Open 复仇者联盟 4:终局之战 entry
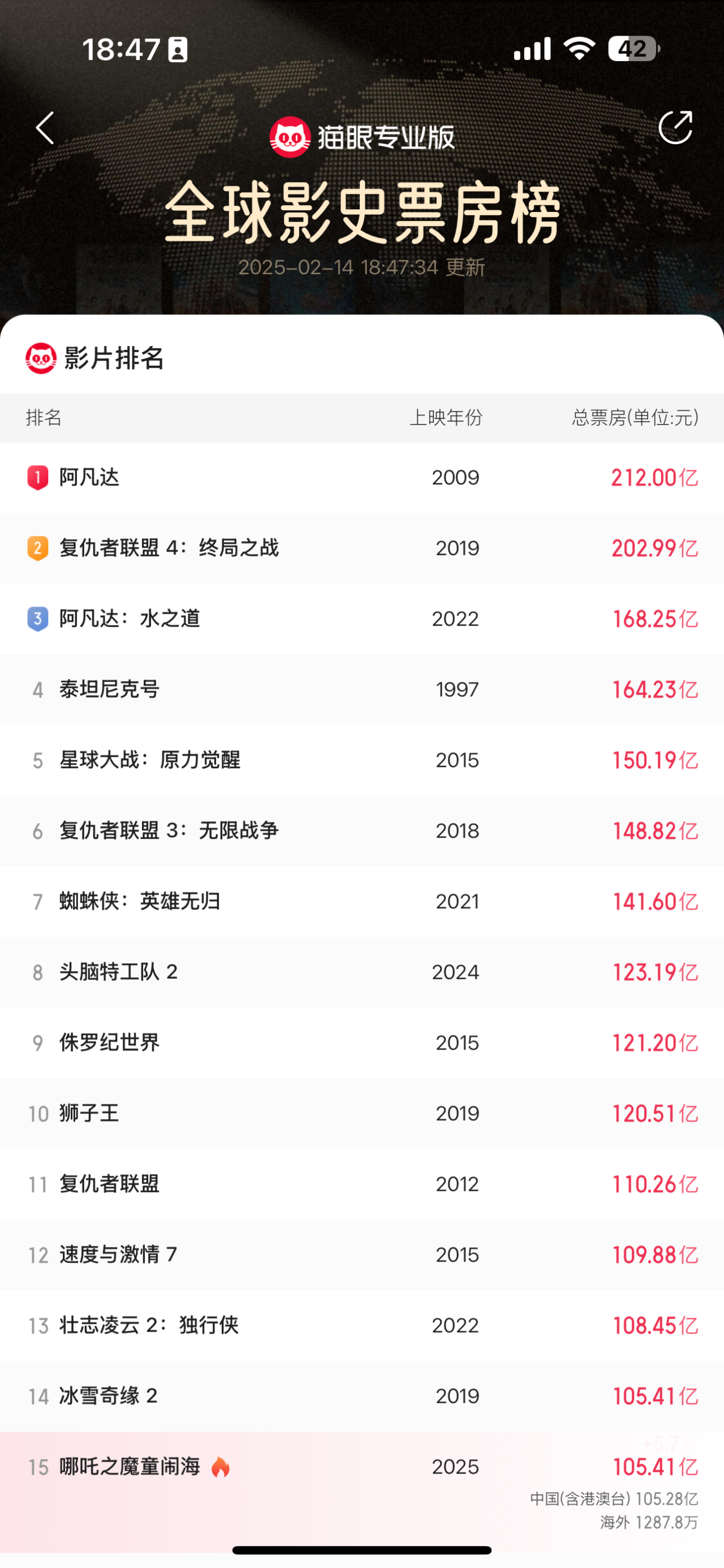 [361, 548]
